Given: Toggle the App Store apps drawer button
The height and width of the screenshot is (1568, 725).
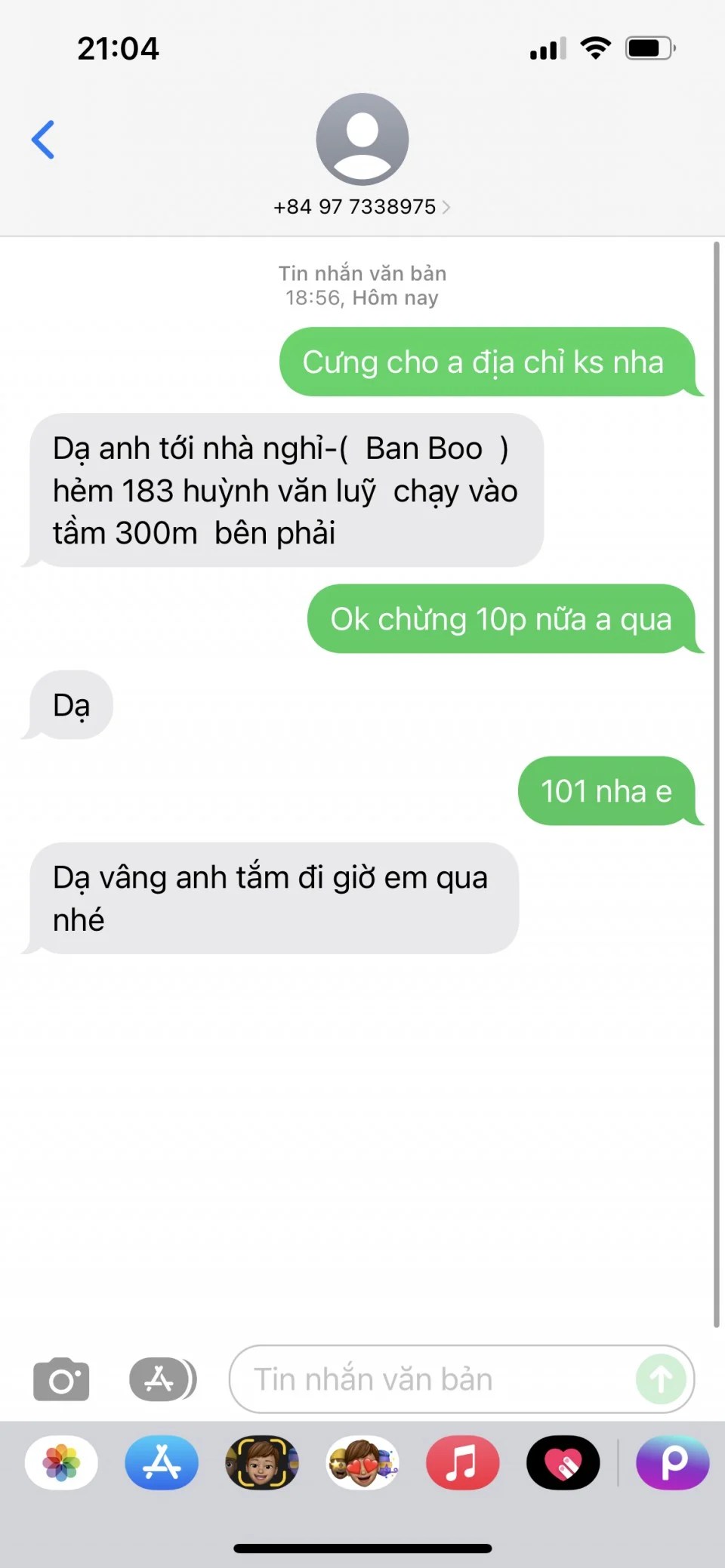Looking at the screenshot, I should [x=162, y=1380].
